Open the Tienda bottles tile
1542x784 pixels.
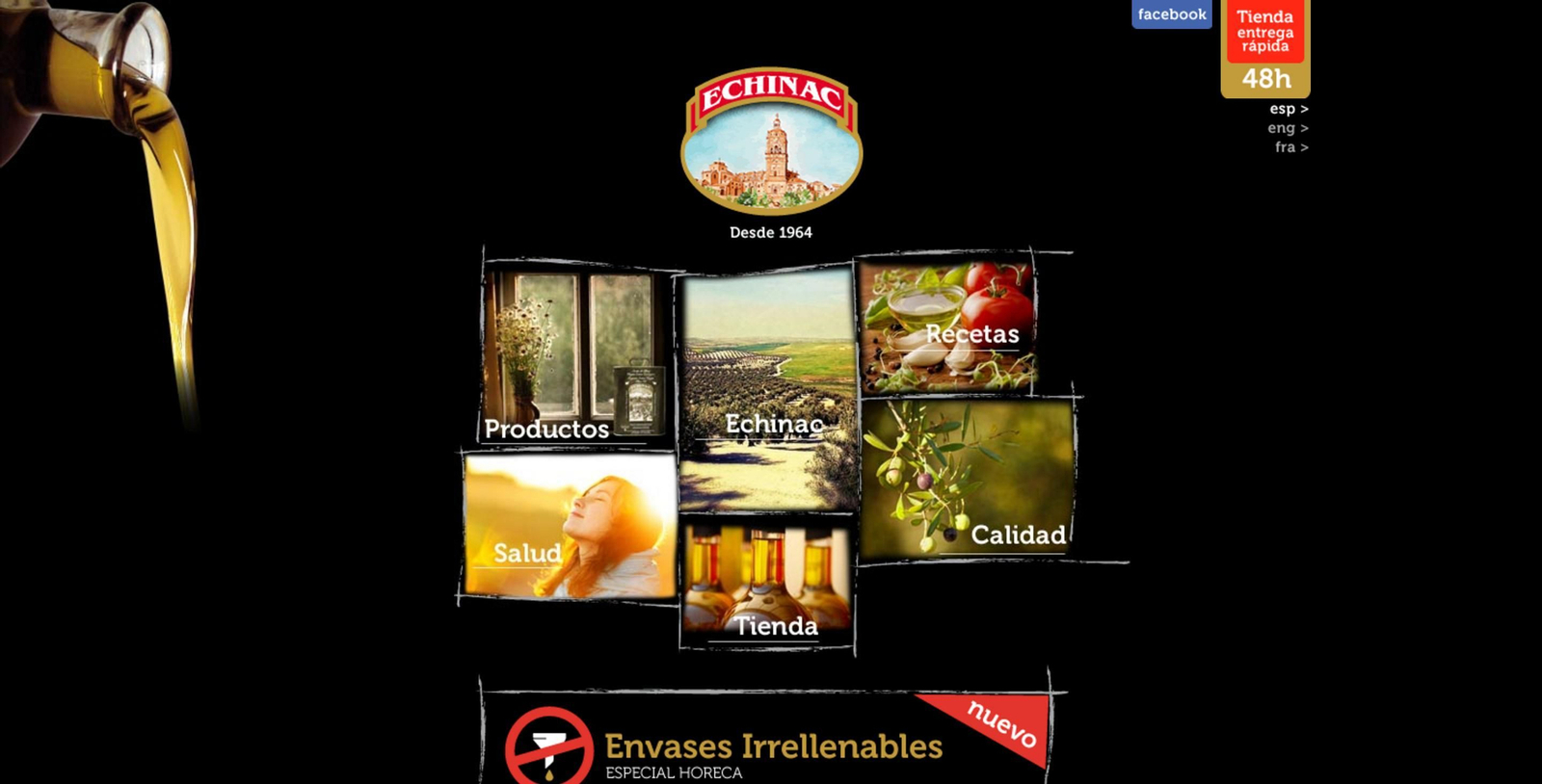click(767, 583)
